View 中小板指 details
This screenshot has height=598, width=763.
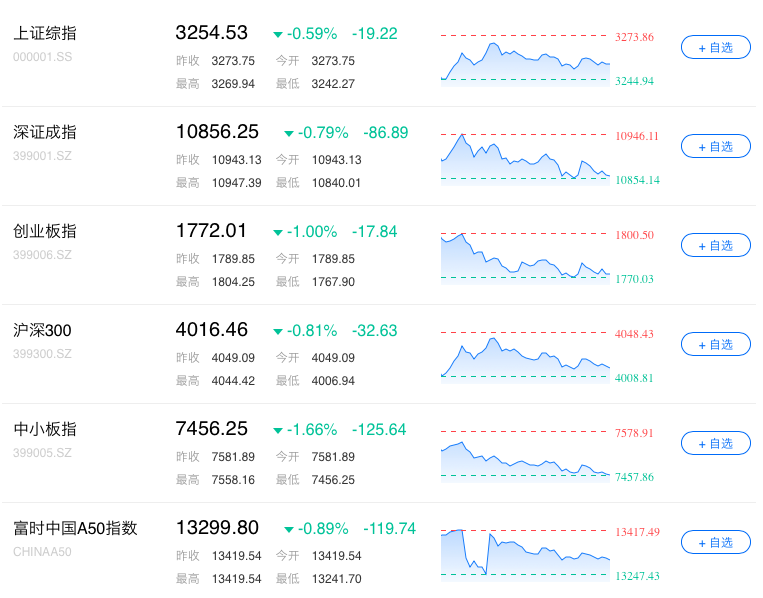(45, 429)
